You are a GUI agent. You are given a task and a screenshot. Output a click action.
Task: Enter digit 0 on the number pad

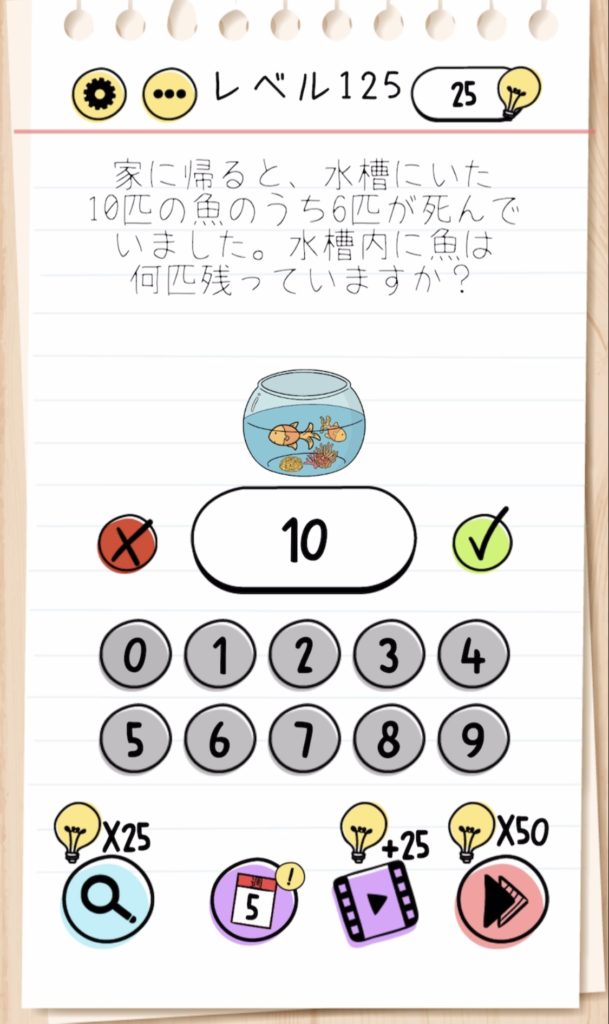coord(136,655)
